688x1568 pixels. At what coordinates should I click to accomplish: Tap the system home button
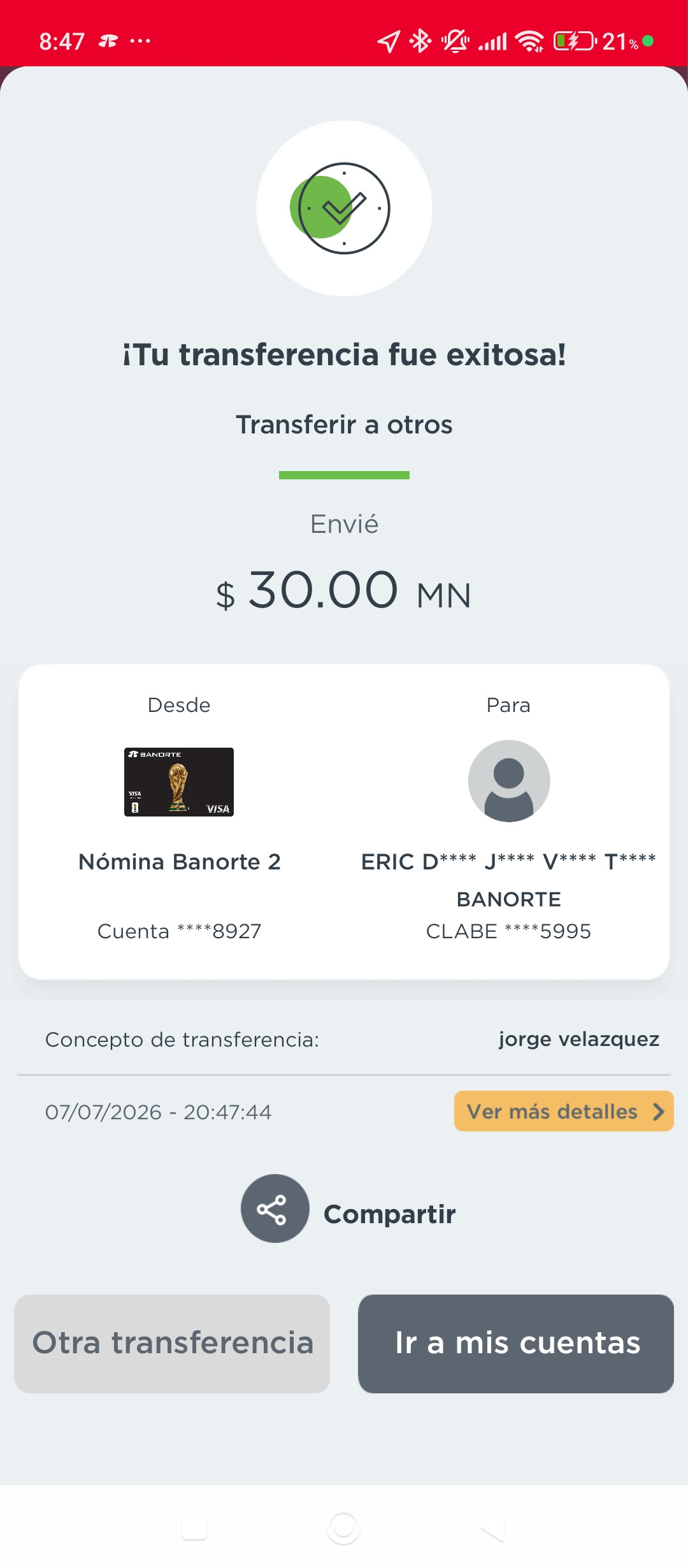(343, 1528)
